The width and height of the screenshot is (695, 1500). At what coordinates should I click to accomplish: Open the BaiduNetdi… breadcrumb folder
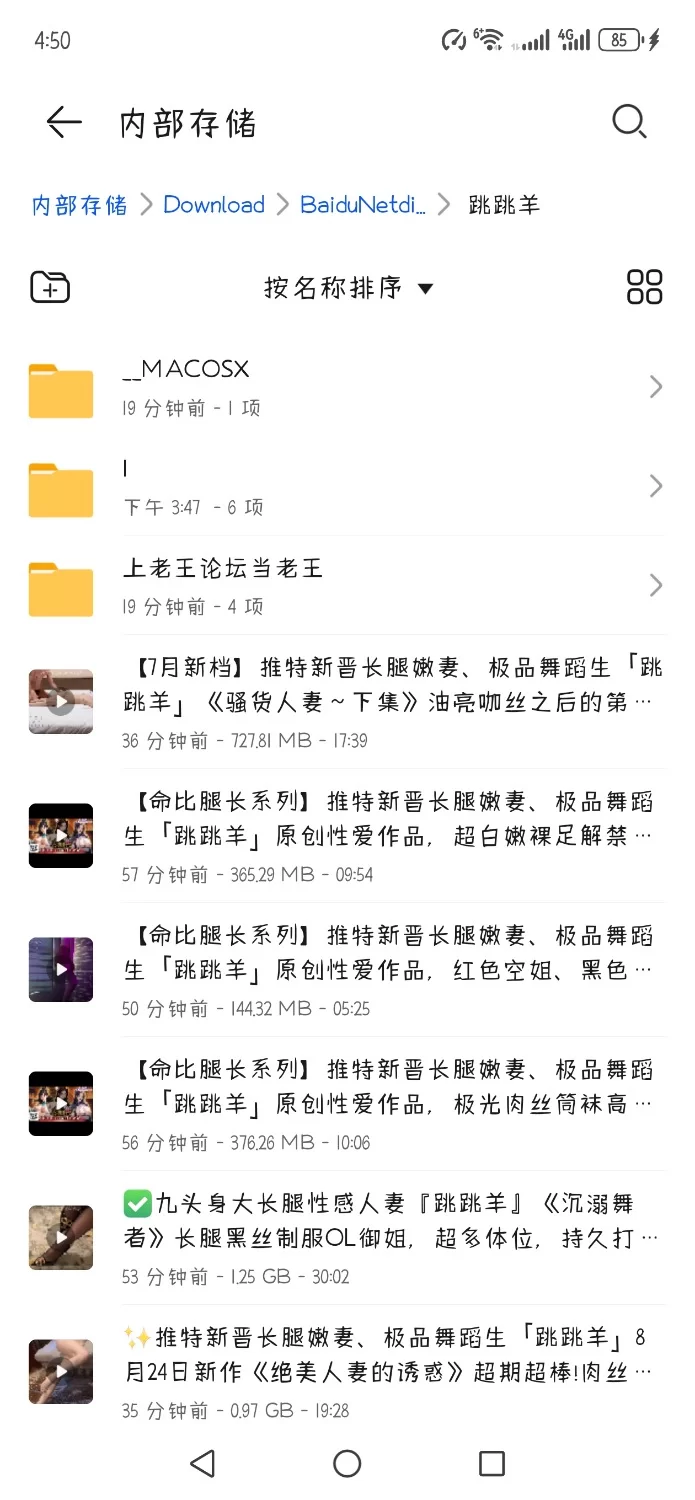(363, 205)
